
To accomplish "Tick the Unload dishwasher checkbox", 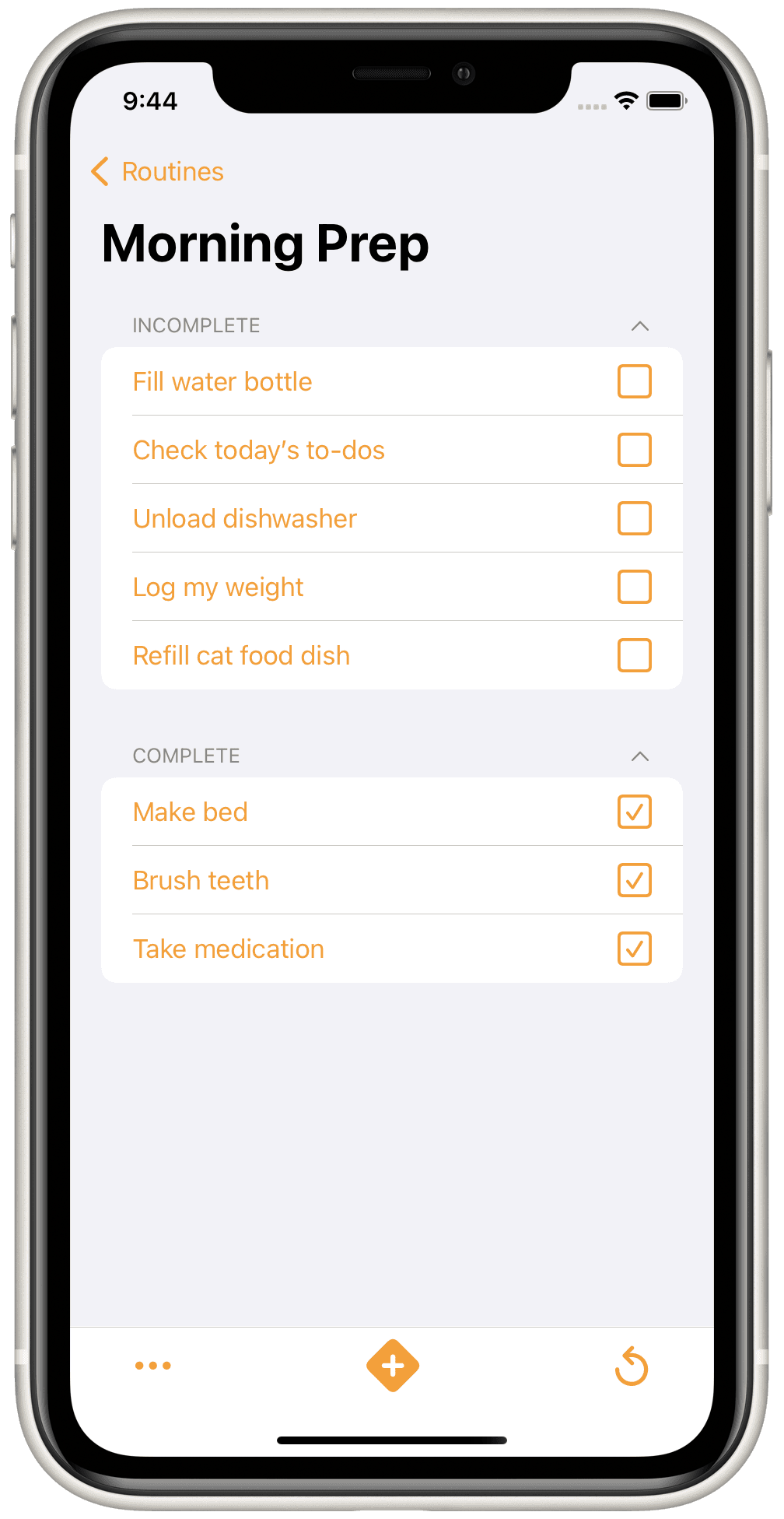I will tap(634, 519).
